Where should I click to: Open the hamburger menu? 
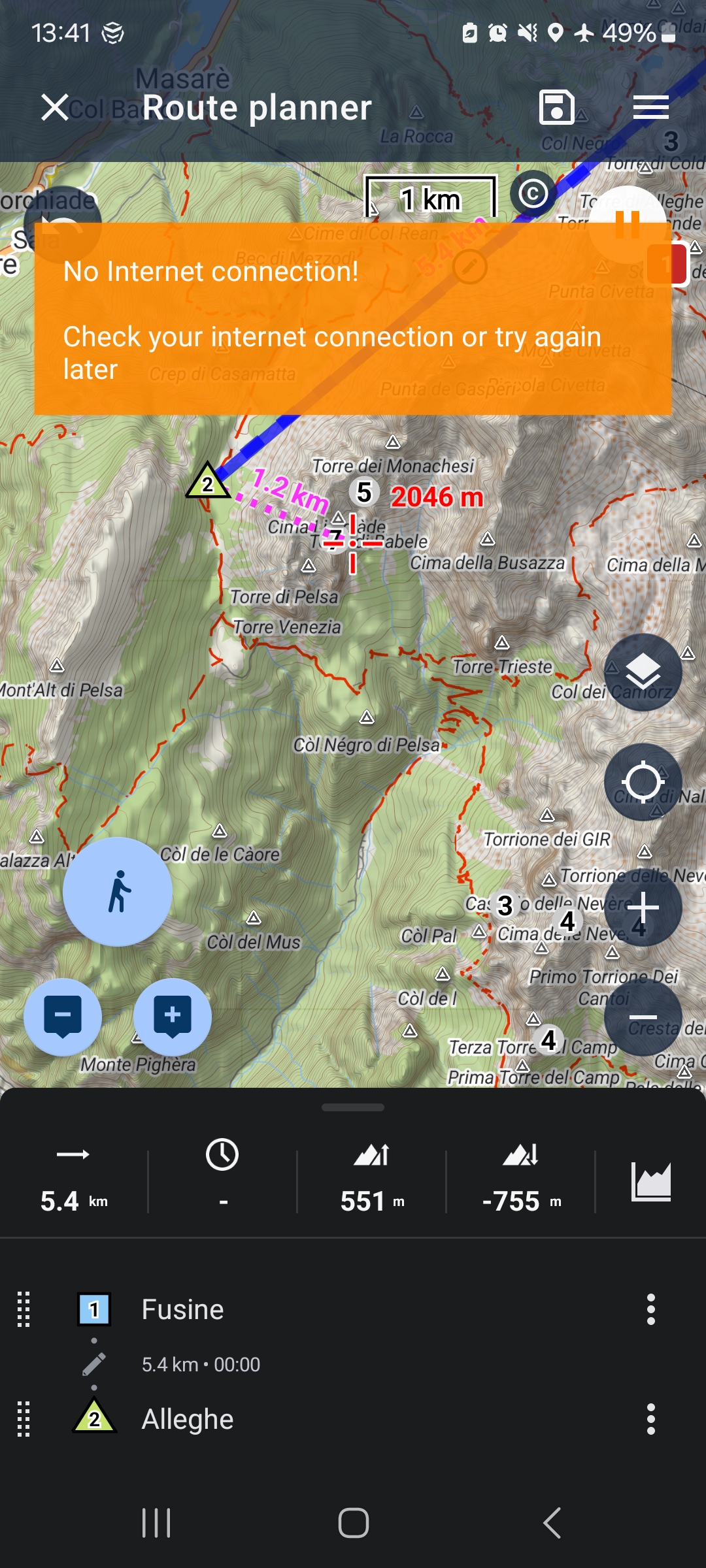click(650, 107)
